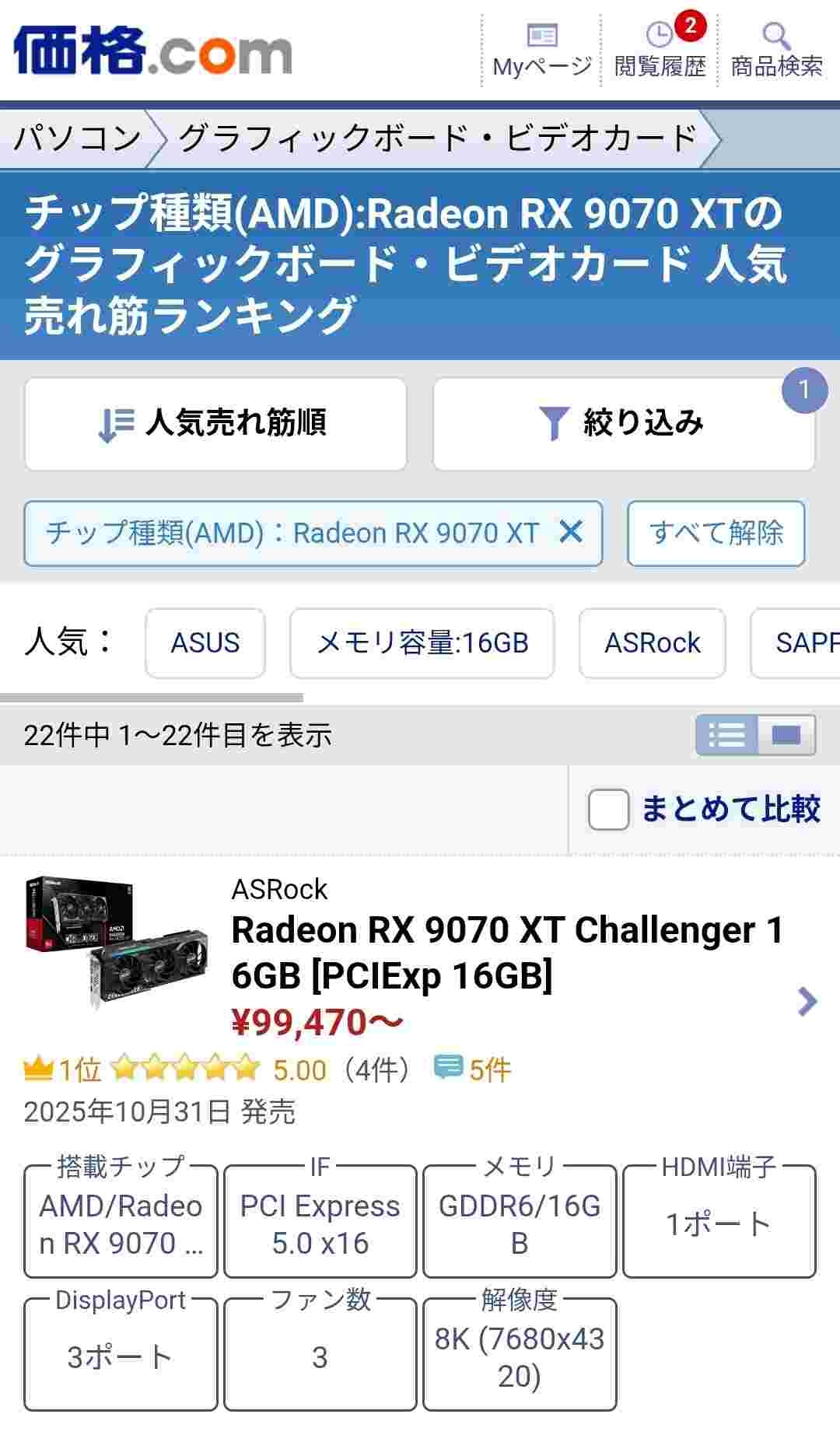Remove the Radeon RX 9070 XT filter chip
The height and width of the screenshot is (1456, 840).
[571, 533]
